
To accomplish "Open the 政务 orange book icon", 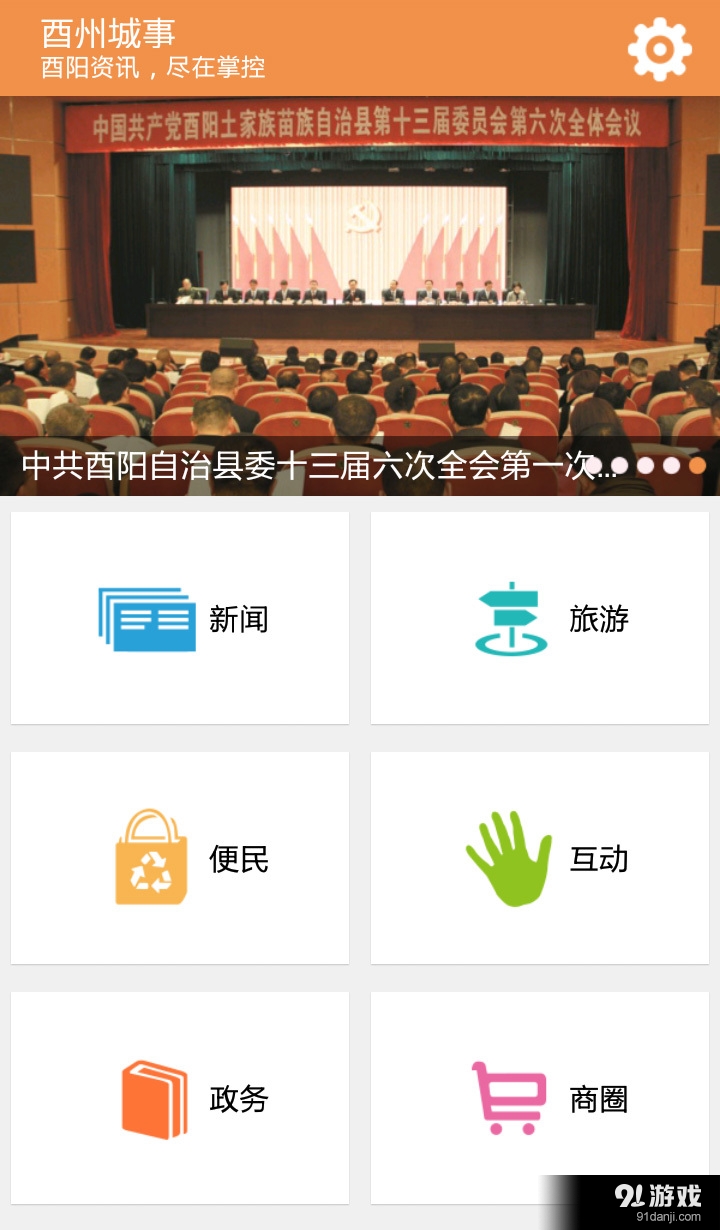I will point(150,1097).
